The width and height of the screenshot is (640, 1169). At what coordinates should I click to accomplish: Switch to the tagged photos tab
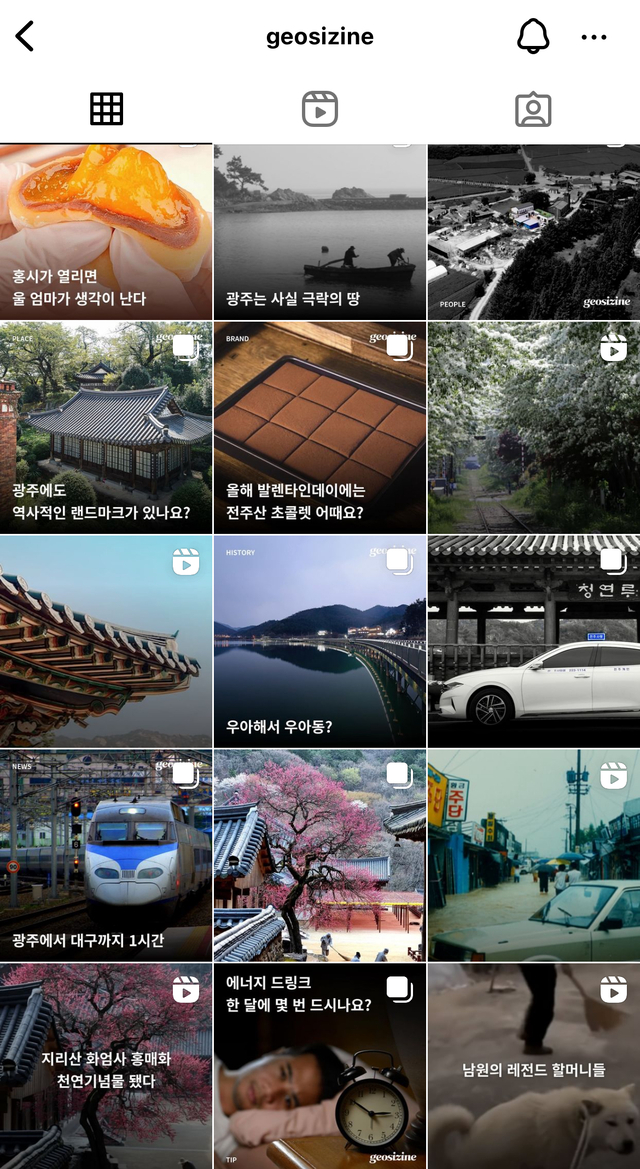point(533,109)
